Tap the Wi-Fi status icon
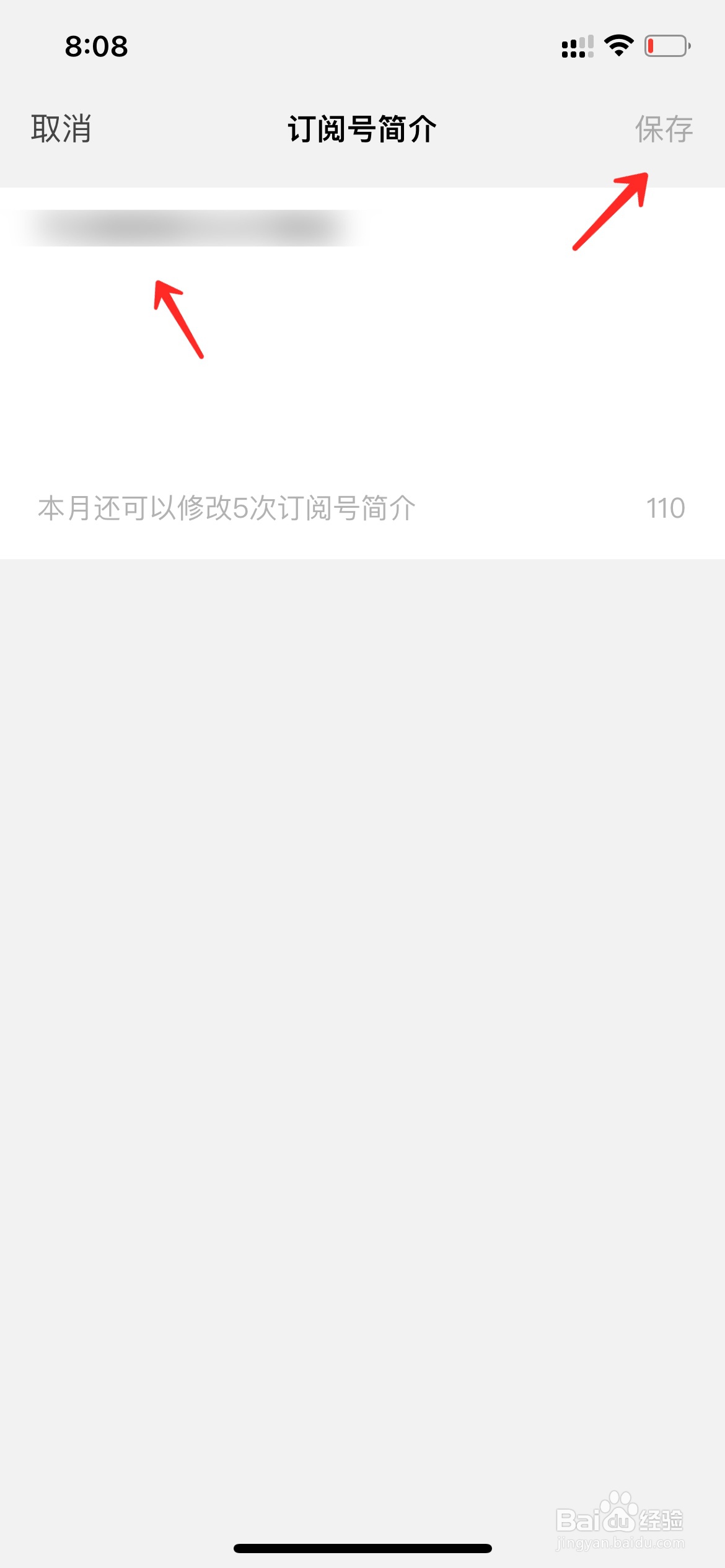 [620, 43]
